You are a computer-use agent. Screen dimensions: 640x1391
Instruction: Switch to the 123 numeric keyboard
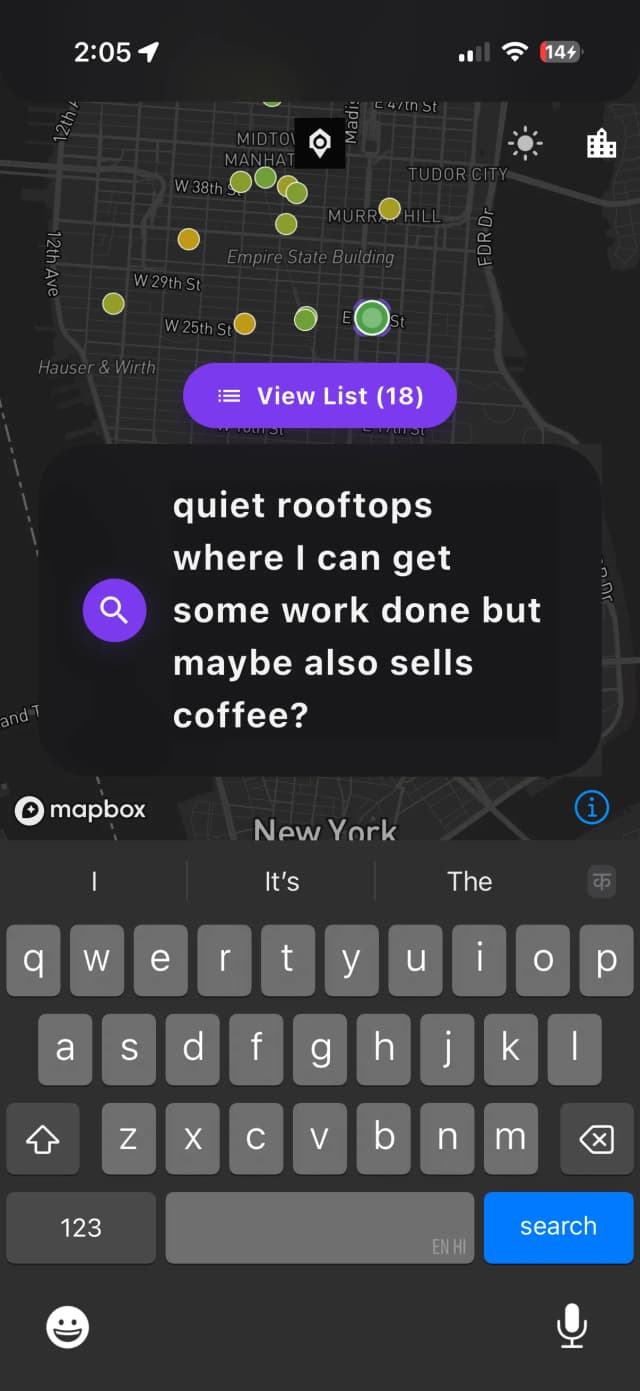81,1227
